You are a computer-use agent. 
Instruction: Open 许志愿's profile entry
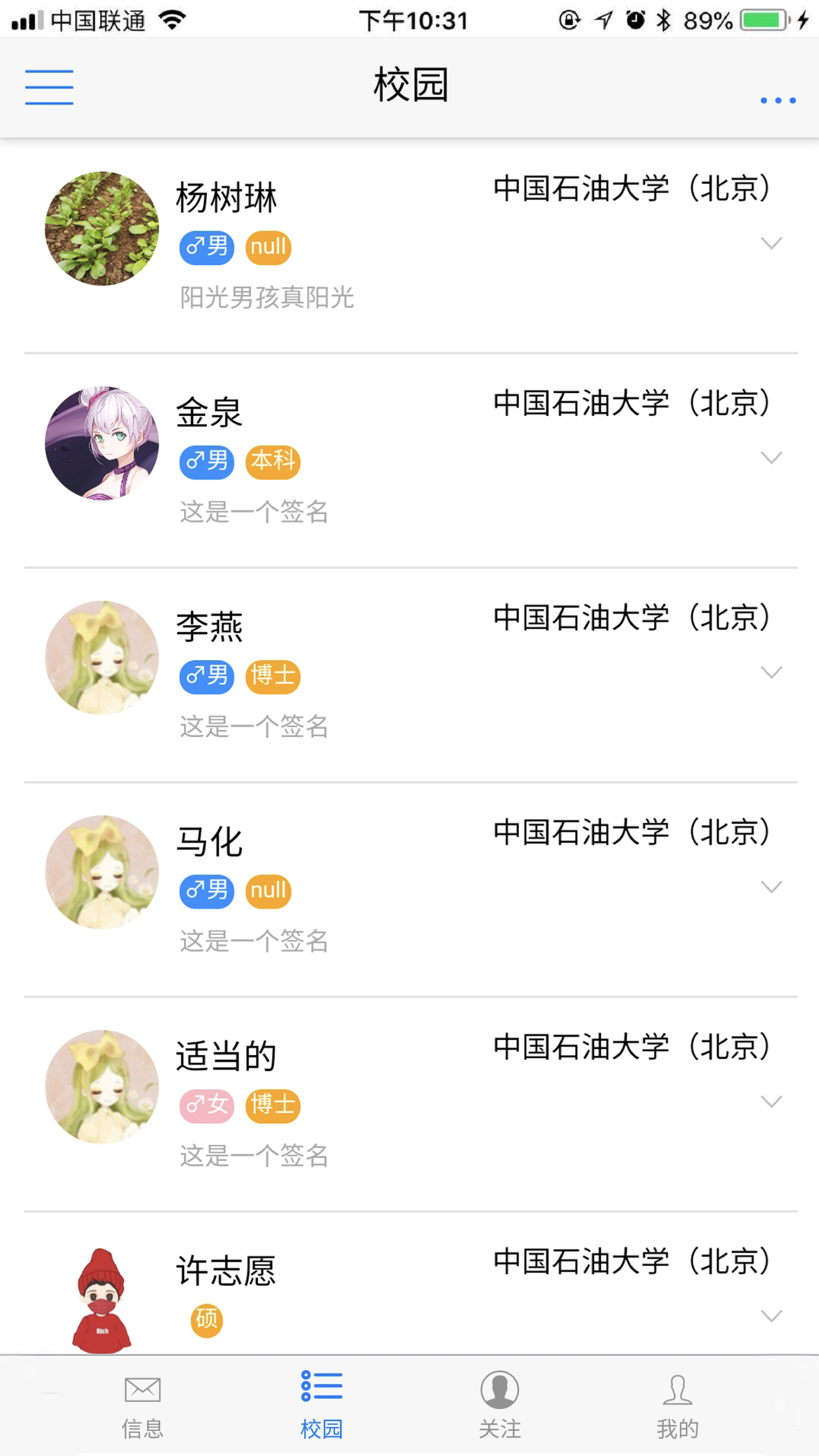pyautogui.click(x=227, y=1269)
